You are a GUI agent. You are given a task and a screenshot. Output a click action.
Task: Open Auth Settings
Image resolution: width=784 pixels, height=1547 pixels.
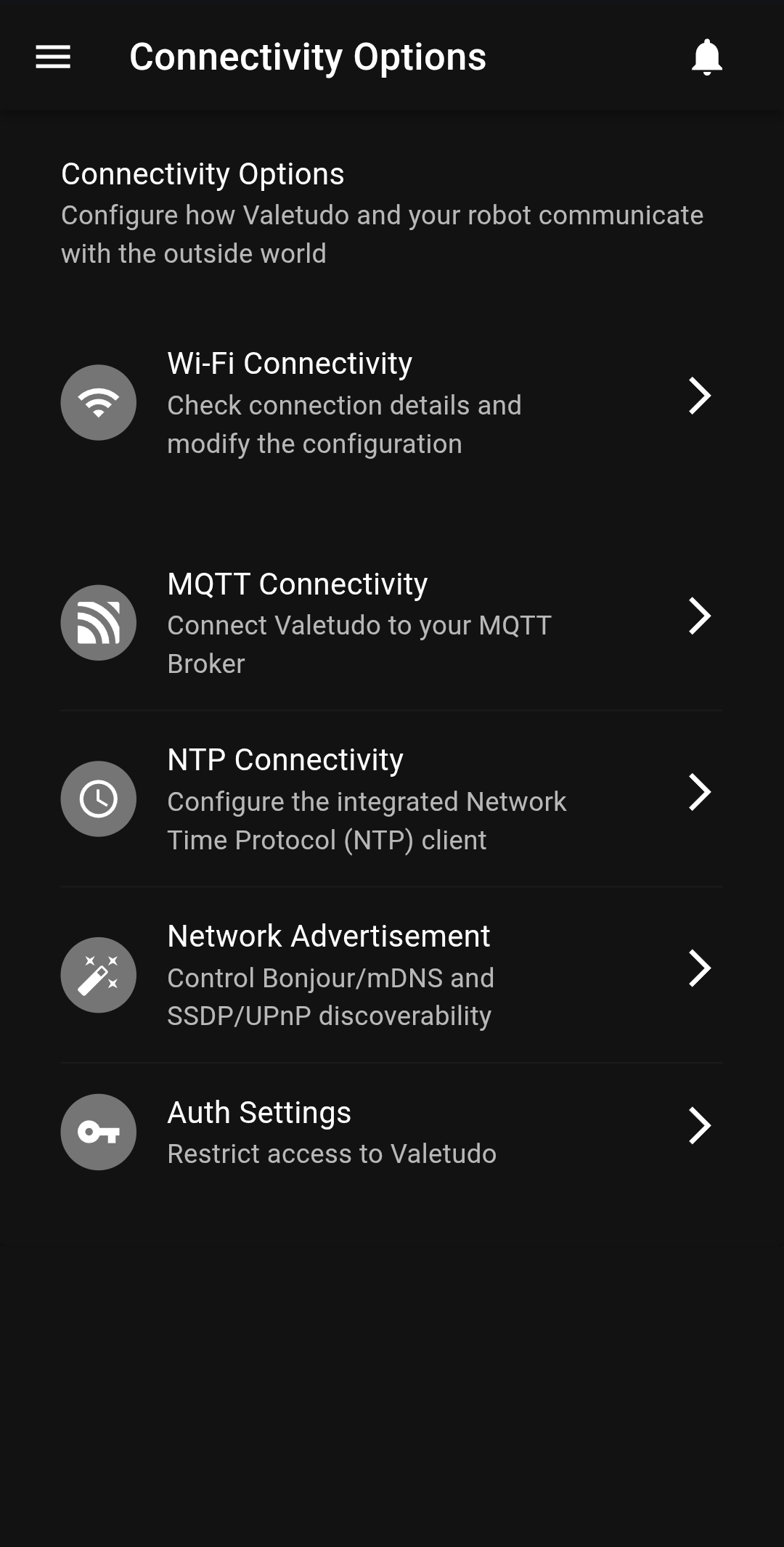coord(392,1132)
